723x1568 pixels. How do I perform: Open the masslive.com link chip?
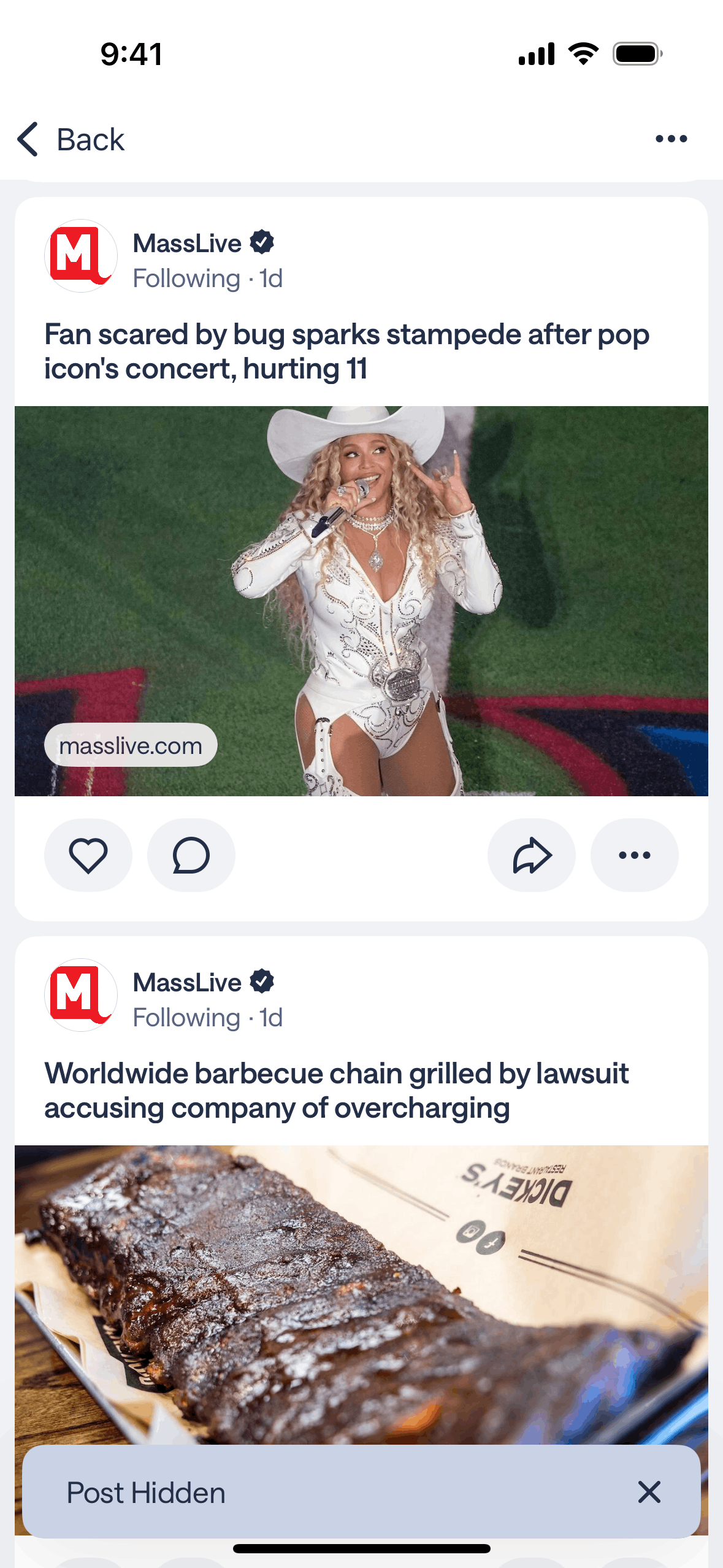(131, 745)
